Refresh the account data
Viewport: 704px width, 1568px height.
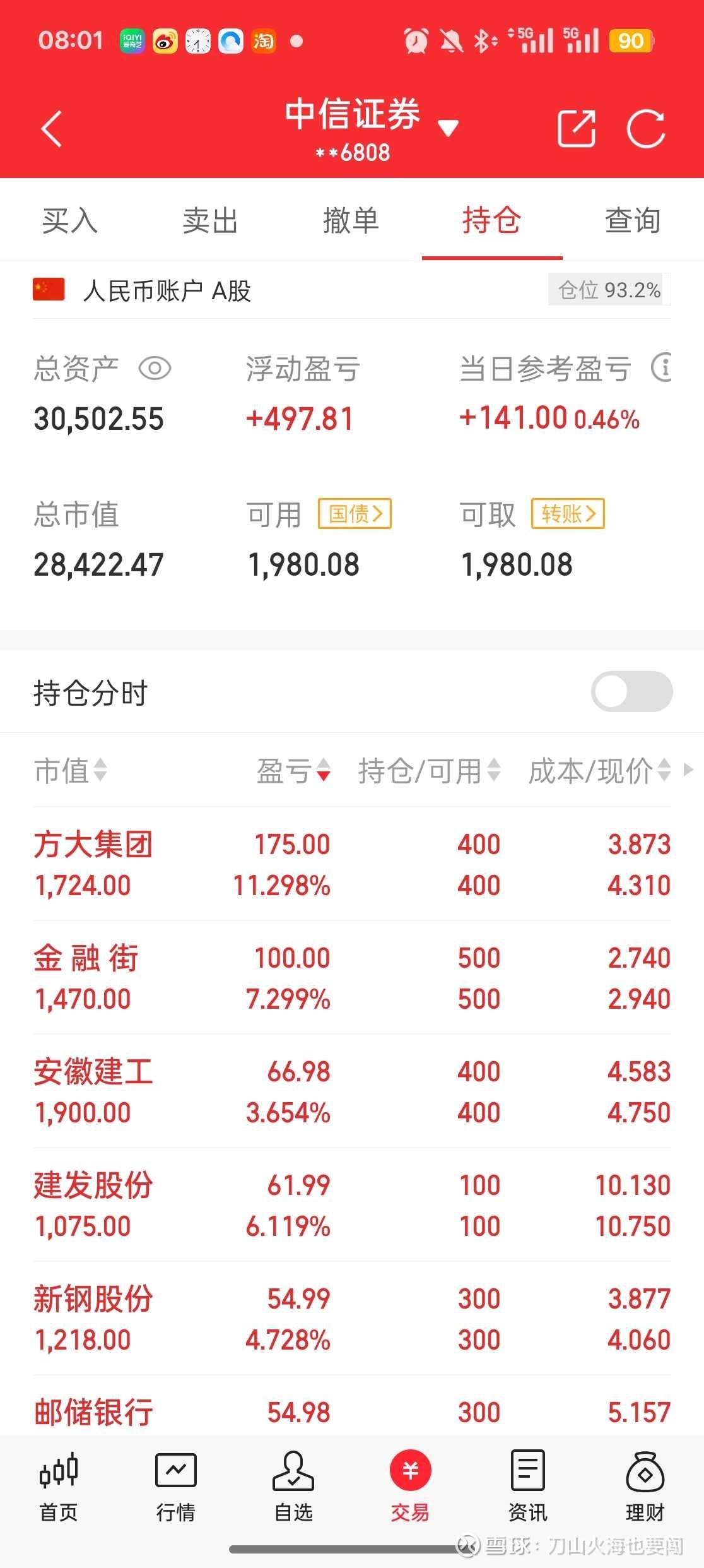646,129
